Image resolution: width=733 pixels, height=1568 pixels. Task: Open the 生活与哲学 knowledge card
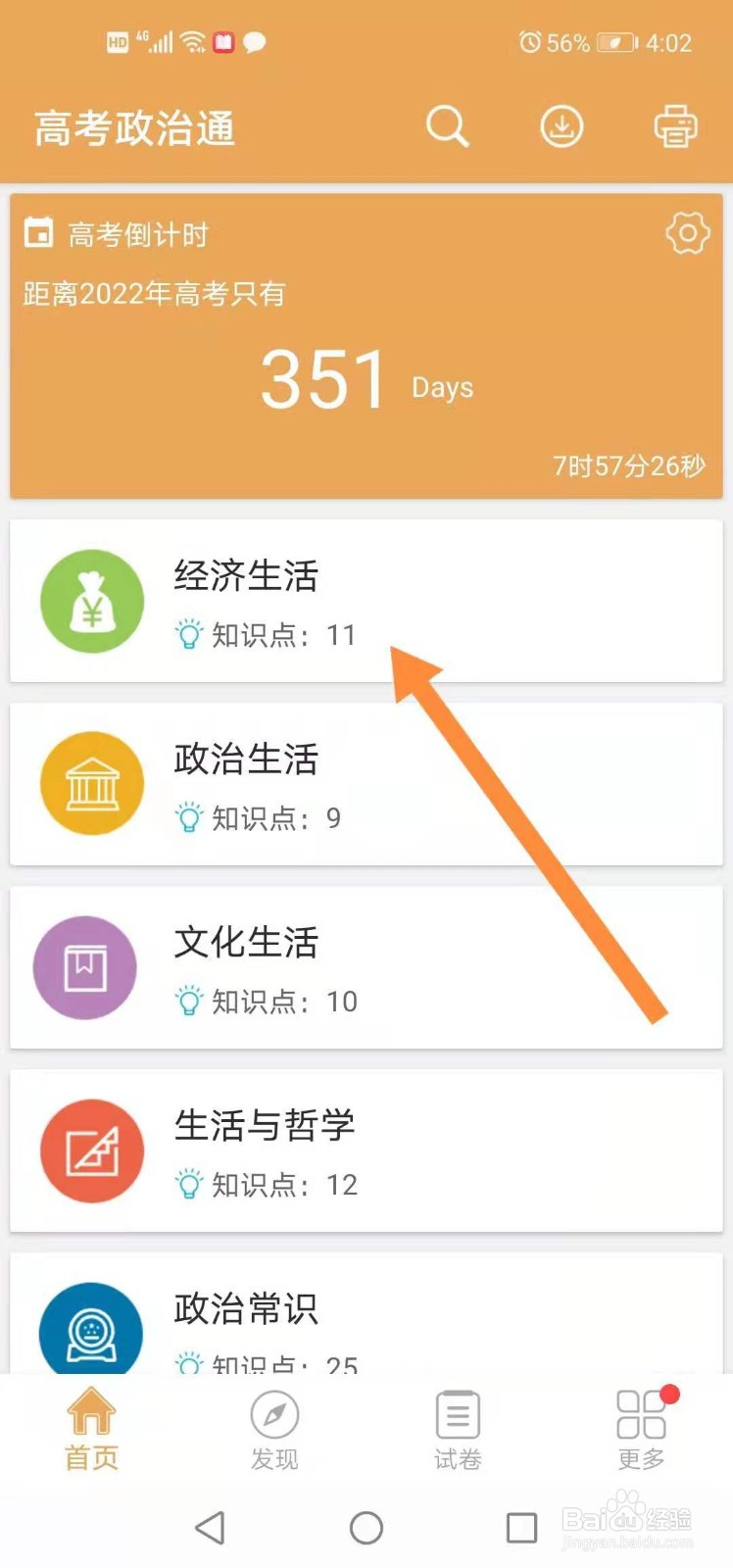point(366,1151)
